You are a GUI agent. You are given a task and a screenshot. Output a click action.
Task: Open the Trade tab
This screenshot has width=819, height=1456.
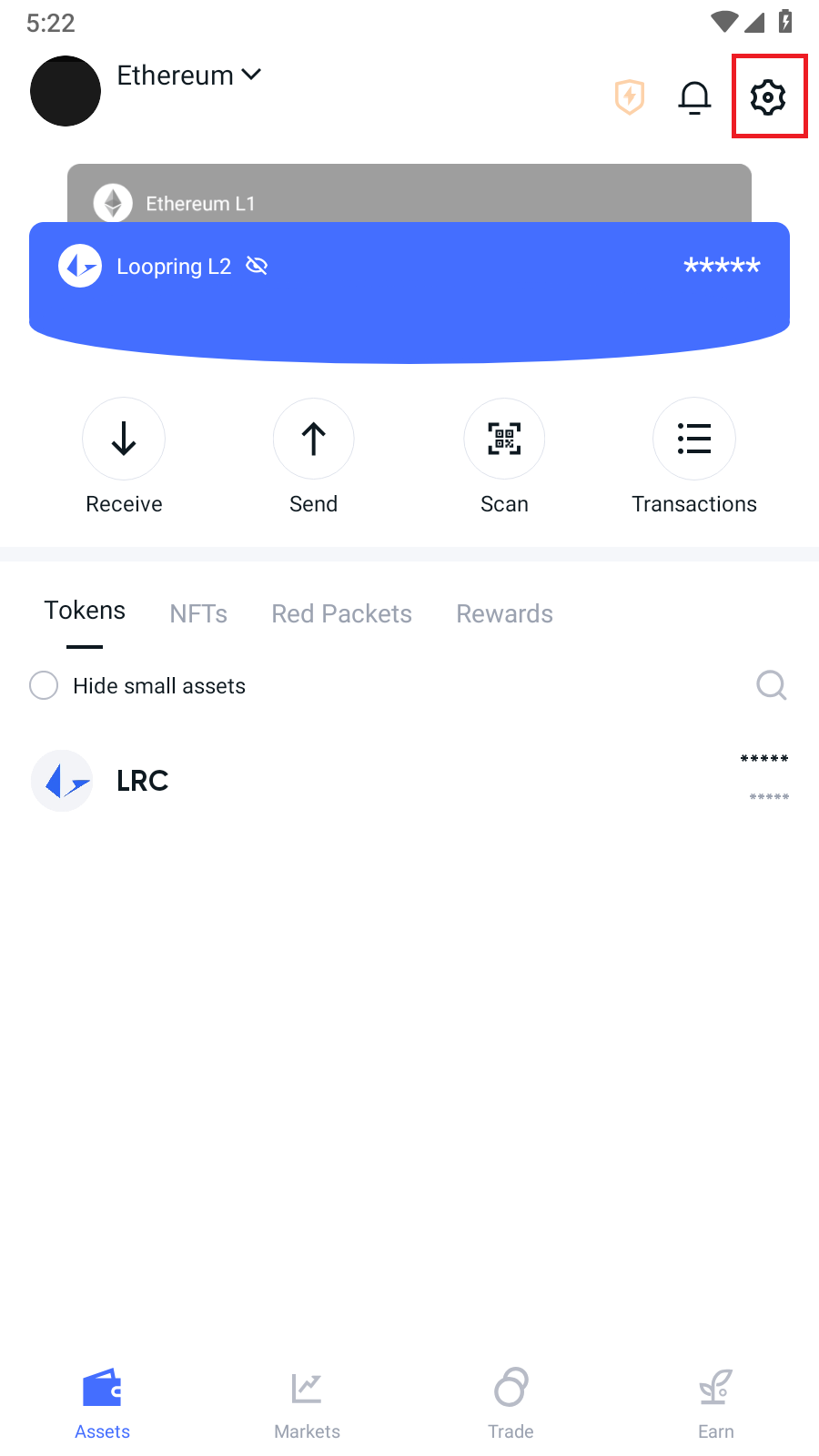click(511, 1405)
